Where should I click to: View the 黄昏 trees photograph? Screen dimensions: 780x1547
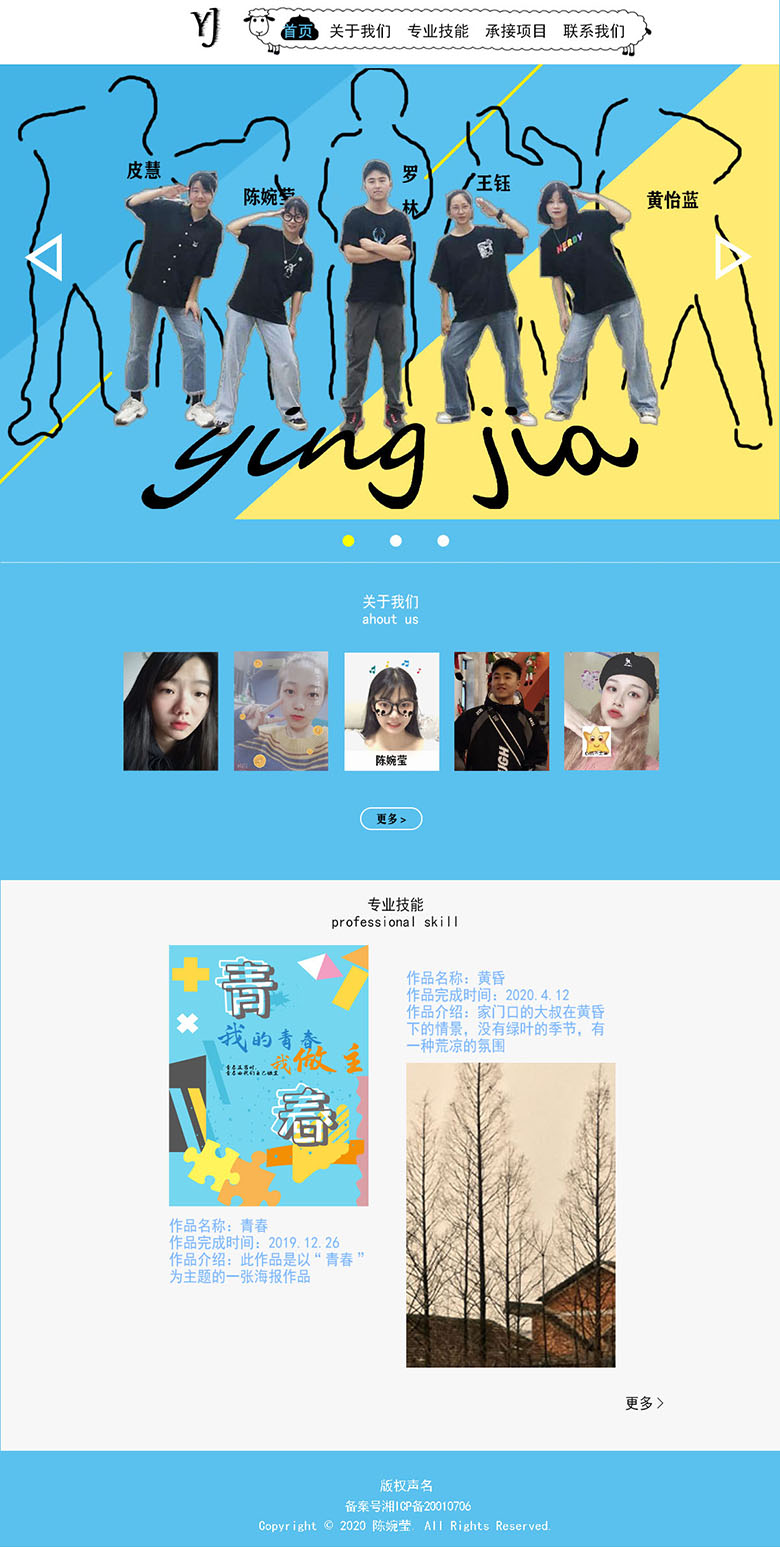(510, 1214)
